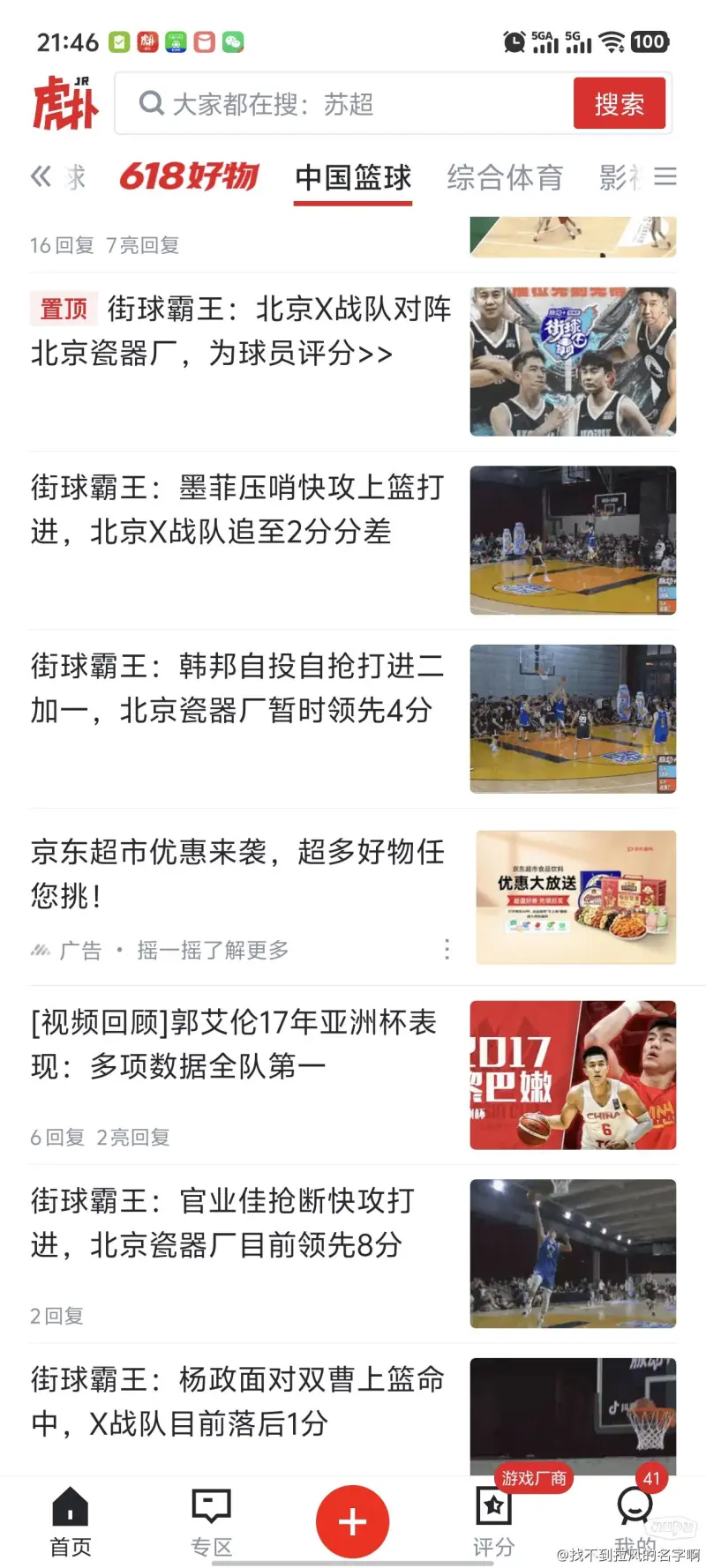Open the 郭艾伦17年亚洲杯 video review
This screenshot has height=1568, width=706.
click(353, 1075)
